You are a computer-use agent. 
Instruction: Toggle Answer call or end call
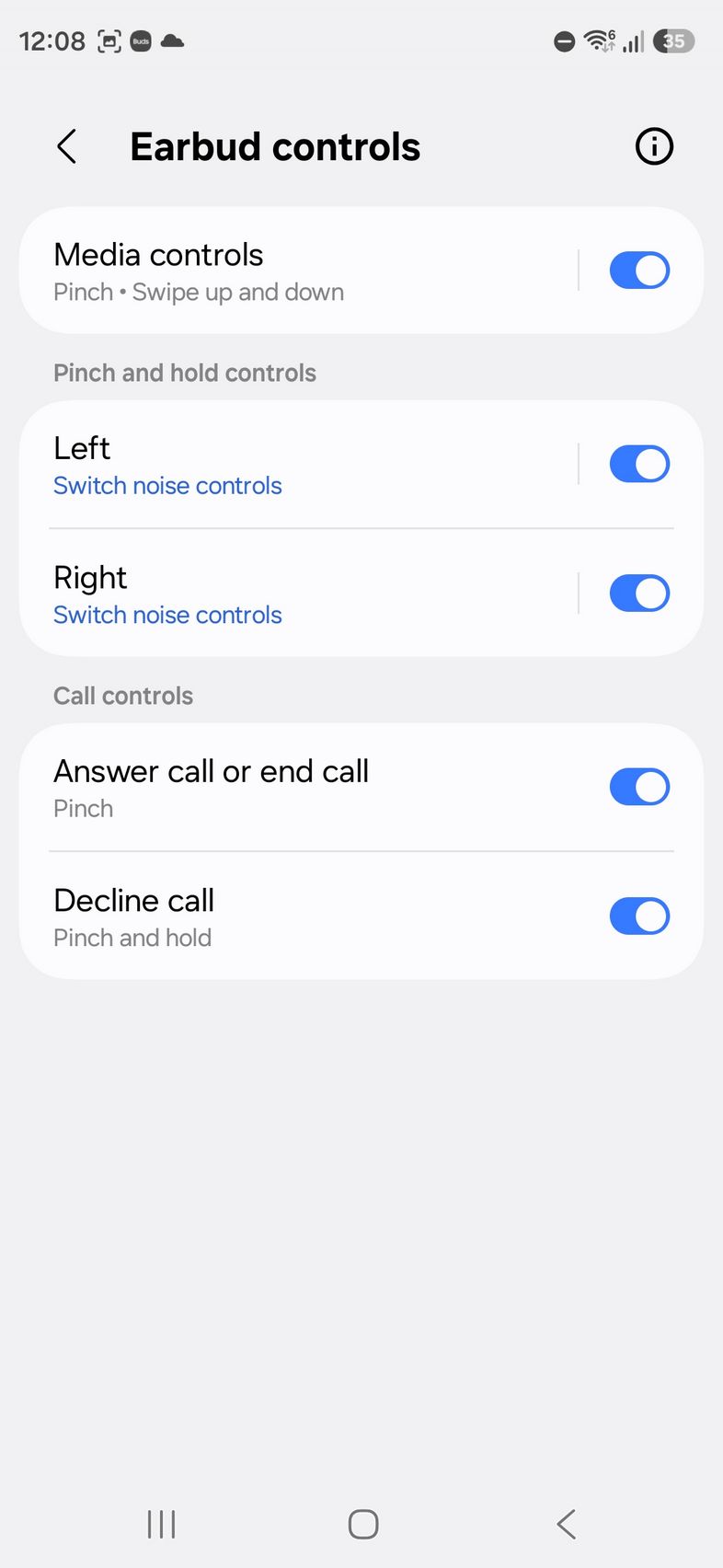[639, 787]
